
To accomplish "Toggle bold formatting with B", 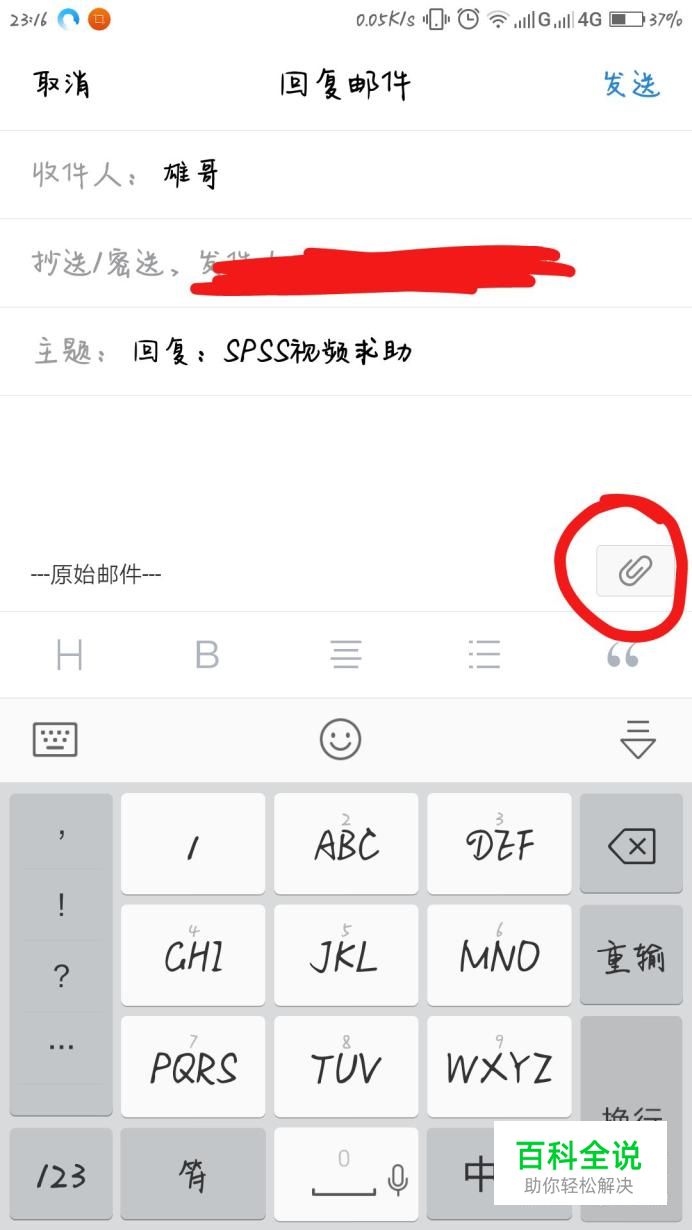I will tap(207, 655).
